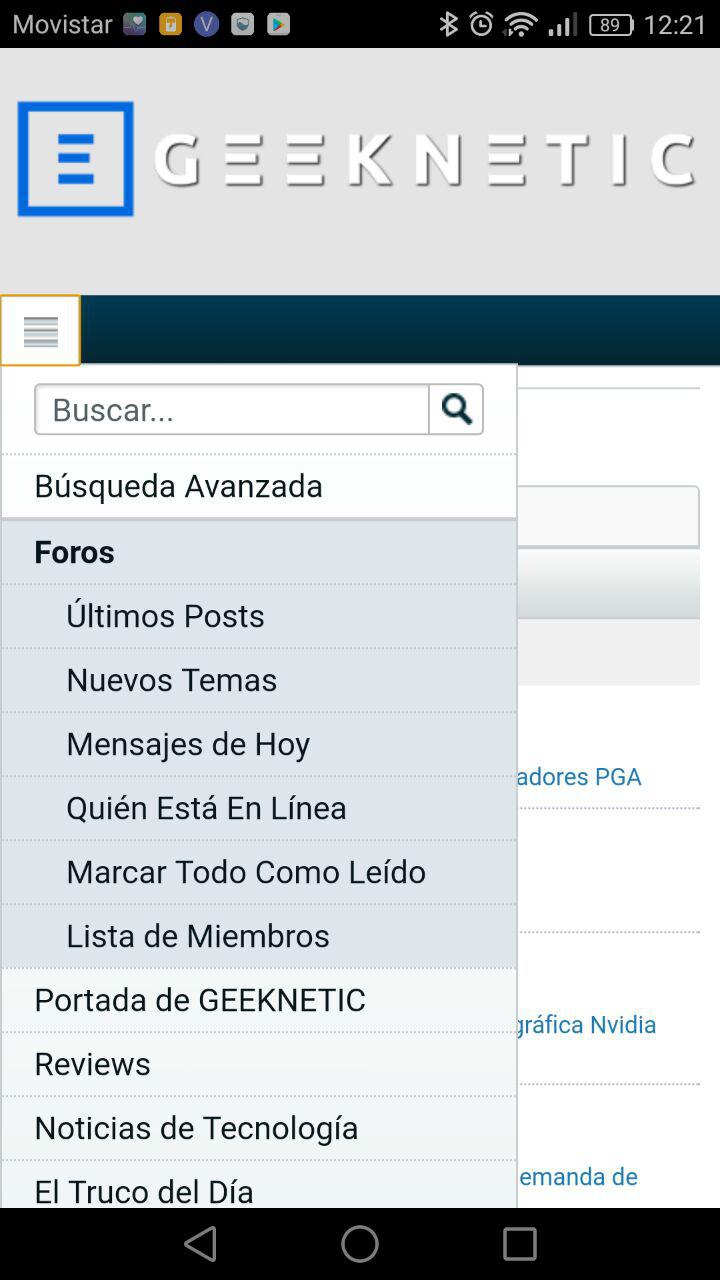Viewport: 720px width, 1280px height.
Task: Tap the system back button
Action: (200, 1244)
